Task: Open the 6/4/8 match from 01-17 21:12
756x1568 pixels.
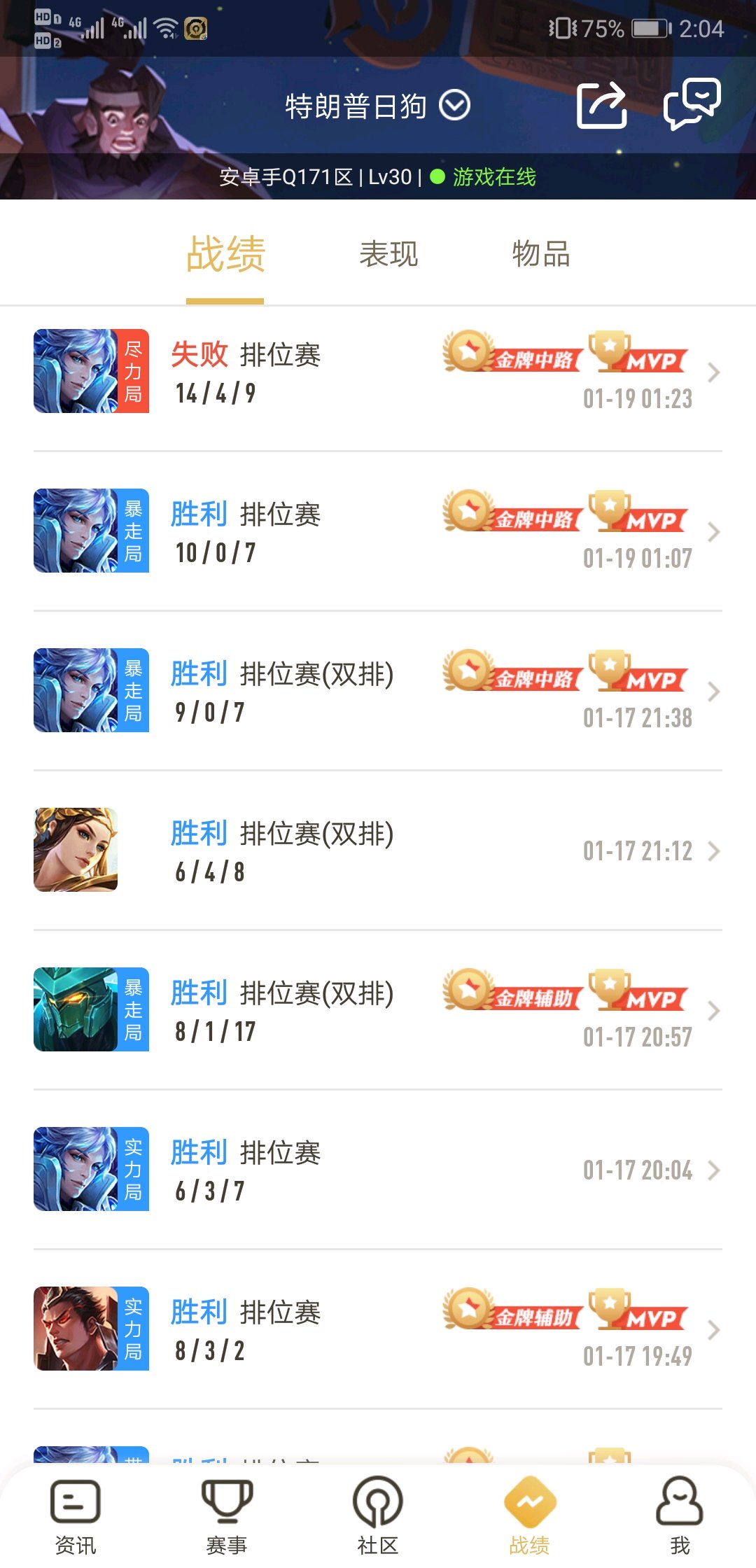Action: click(x=378, y=851)
